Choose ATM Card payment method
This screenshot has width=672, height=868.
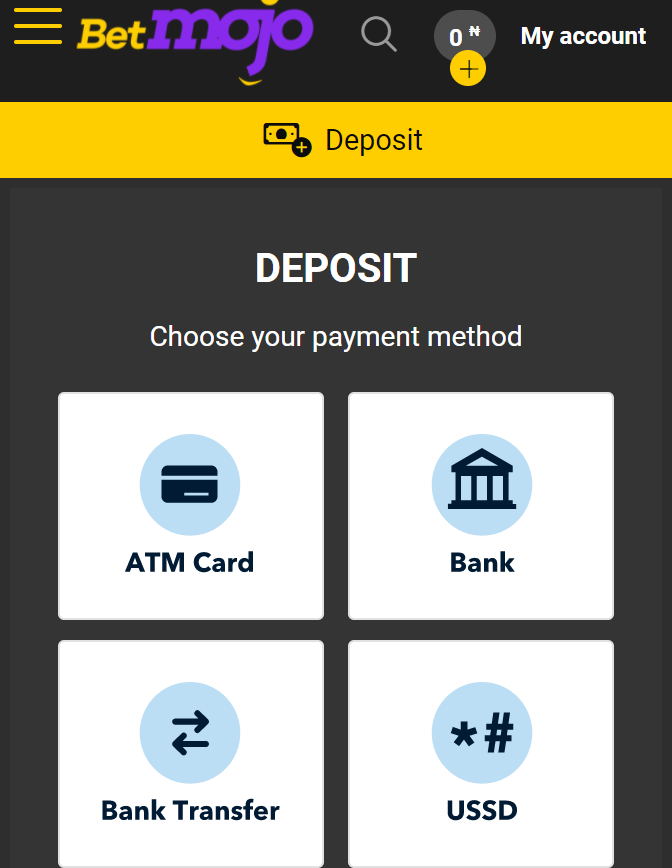coord(191,506)
